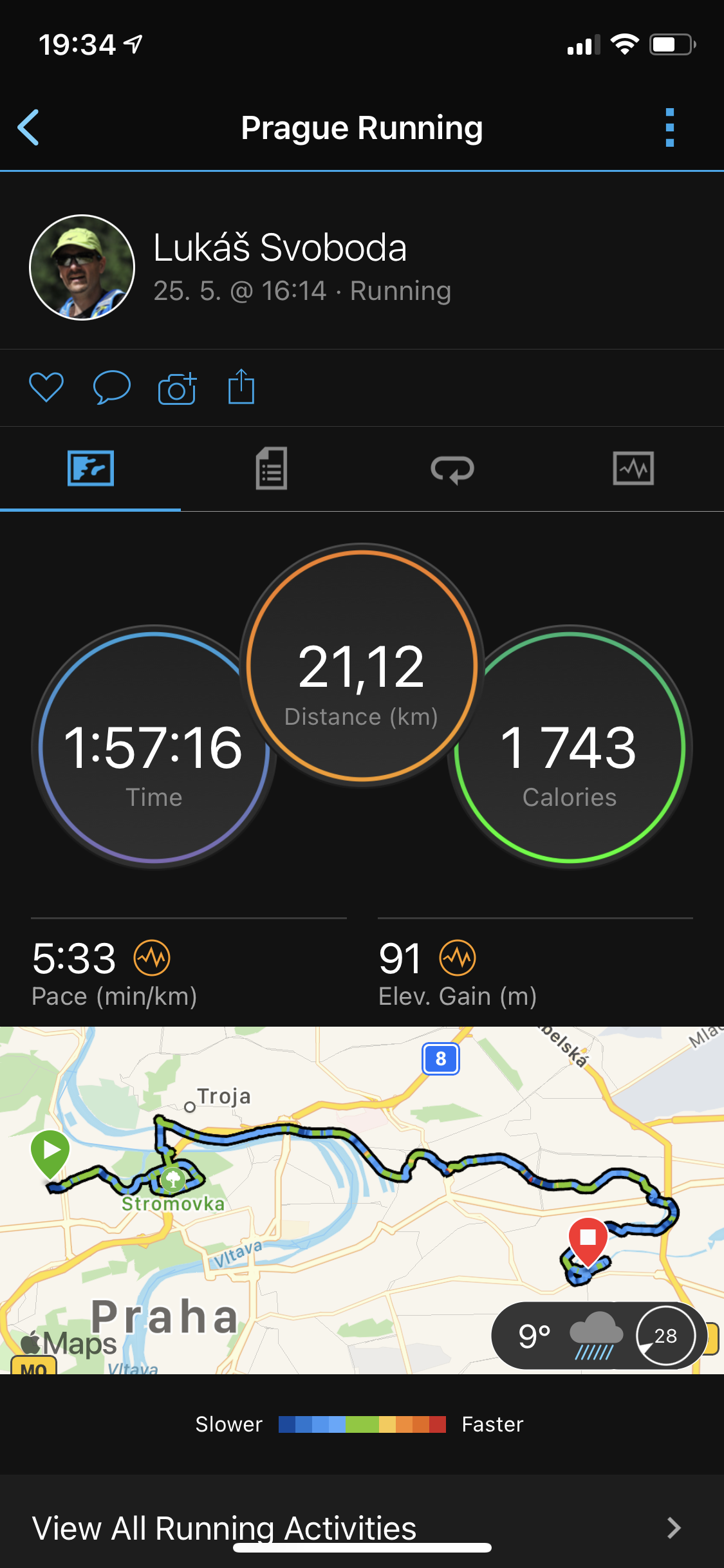The height and width of the screenshot is (1568, 724).
Task: Share this activity
Action: coord(241,387)
